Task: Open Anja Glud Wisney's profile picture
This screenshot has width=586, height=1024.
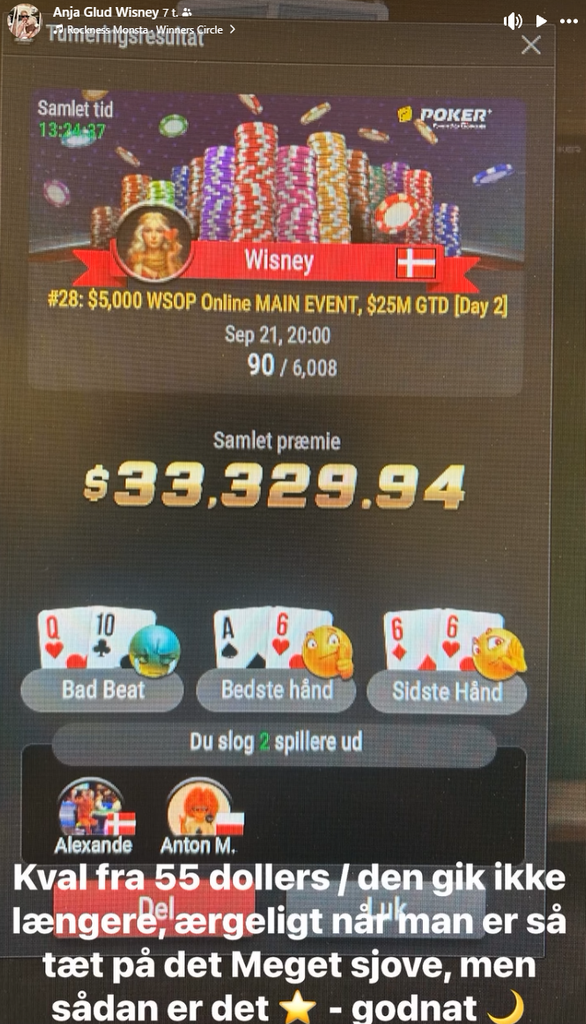Action: tap(24, 21)
